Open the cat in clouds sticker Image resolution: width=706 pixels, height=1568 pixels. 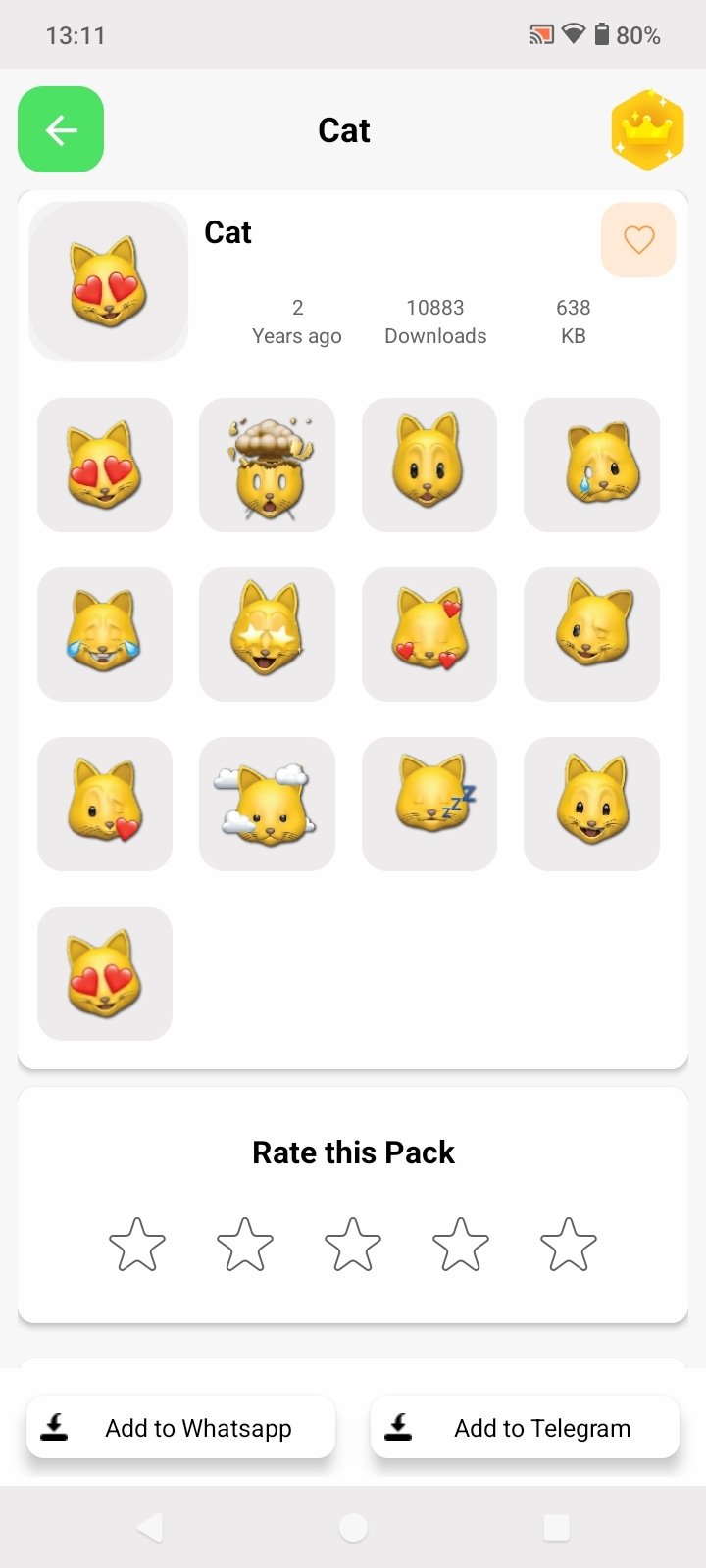(x=267, y=804)
